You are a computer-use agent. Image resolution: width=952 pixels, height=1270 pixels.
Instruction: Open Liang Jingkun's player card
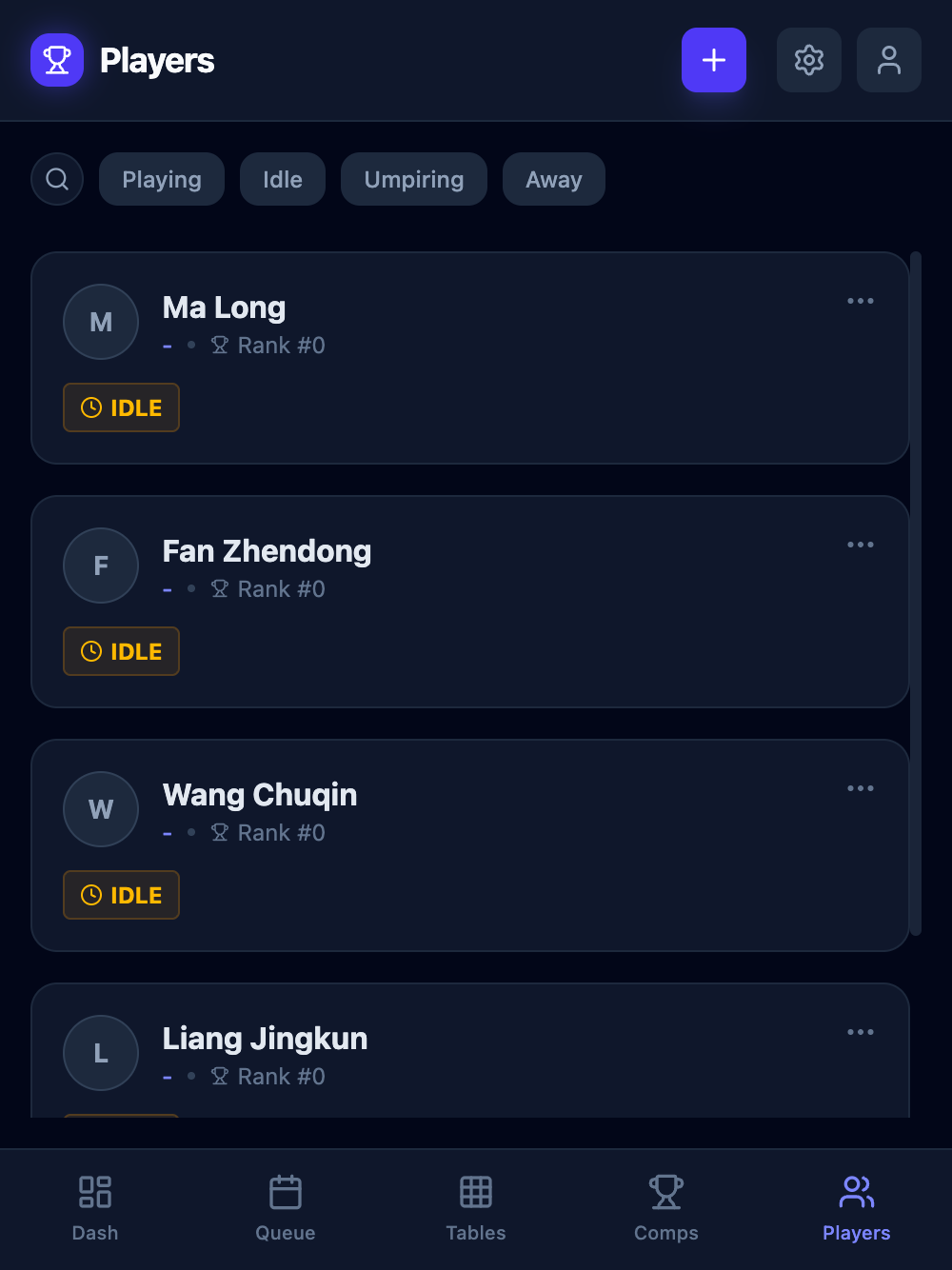click(x=470, y=1047)
